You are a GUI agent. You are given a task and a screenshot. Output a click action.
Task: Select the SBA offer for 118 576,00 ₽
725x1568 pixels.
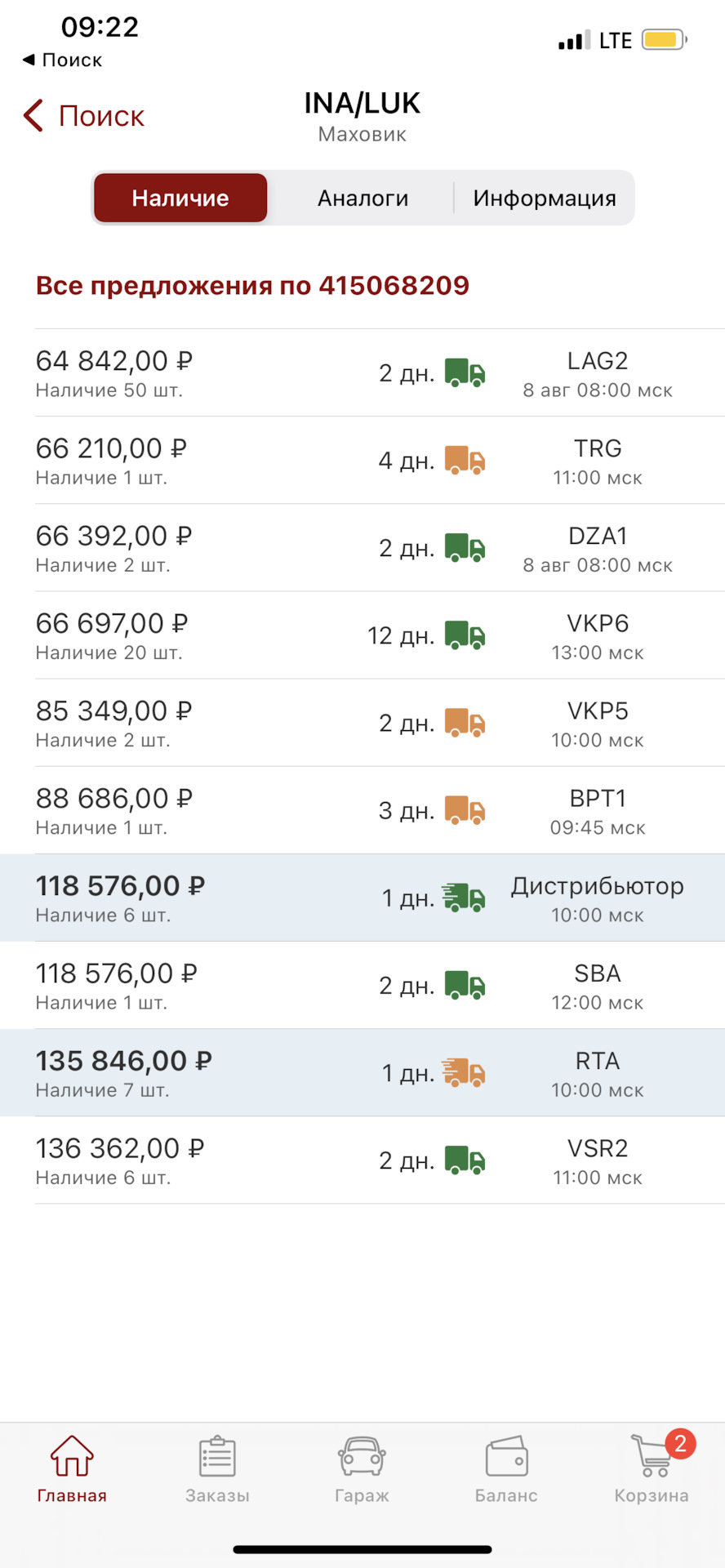(x=362, y=985)
